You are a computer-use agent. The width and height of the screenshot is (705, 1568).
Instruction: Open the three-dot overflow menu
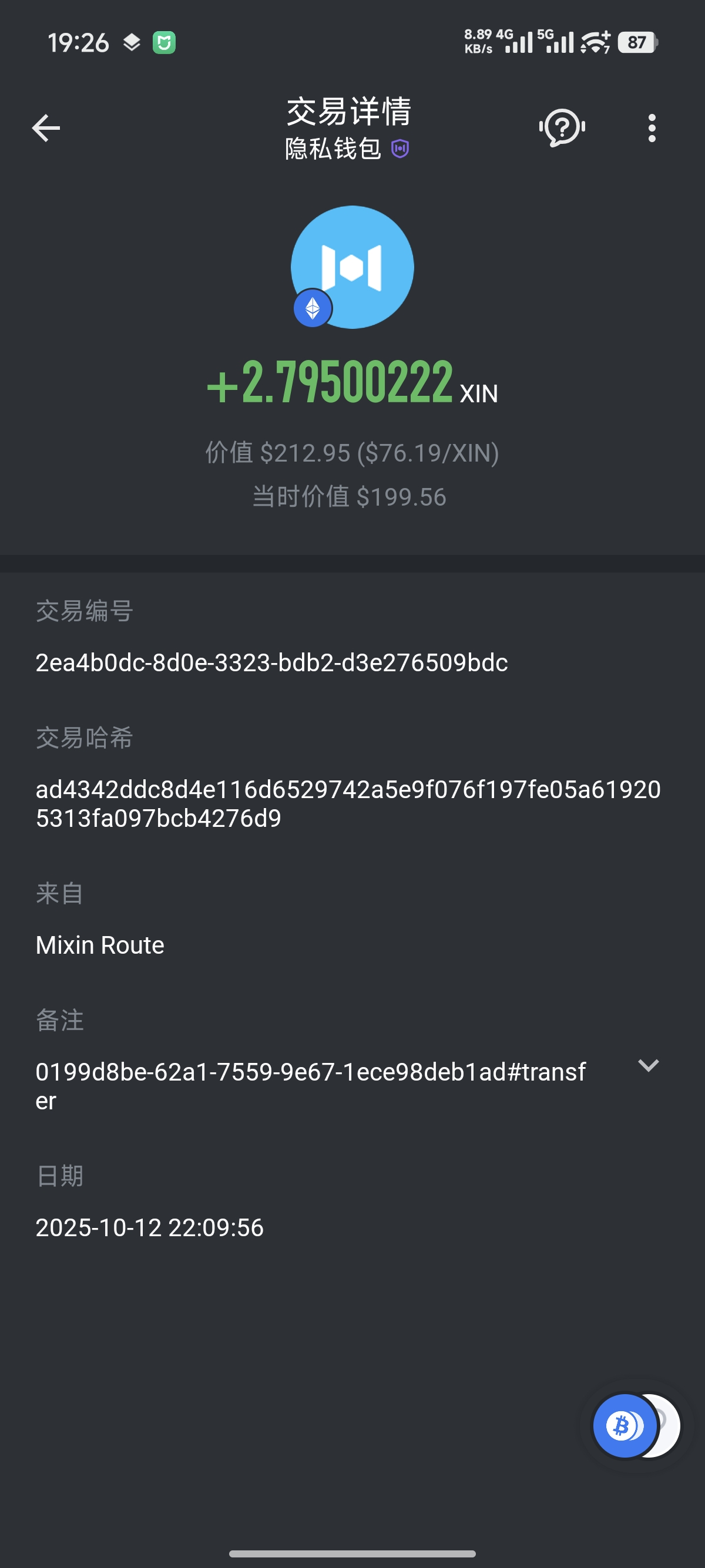pos(652,128)
